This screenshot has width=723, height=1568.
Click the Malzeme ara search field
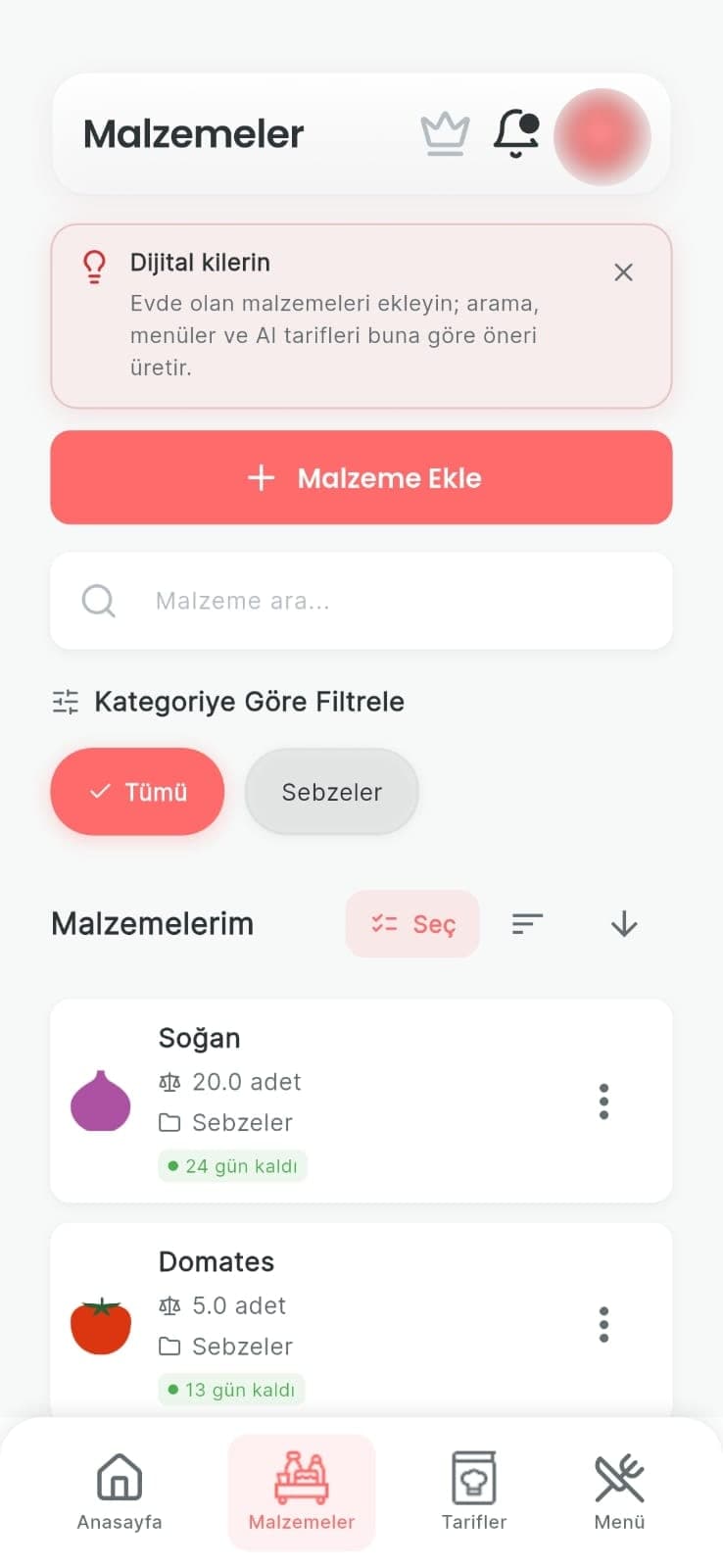[294, 601]
